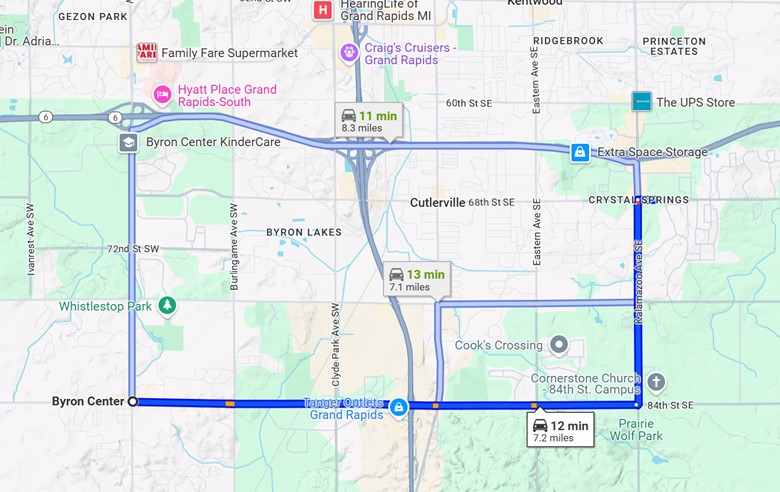Open Cook's Crossing place marker

559,345
